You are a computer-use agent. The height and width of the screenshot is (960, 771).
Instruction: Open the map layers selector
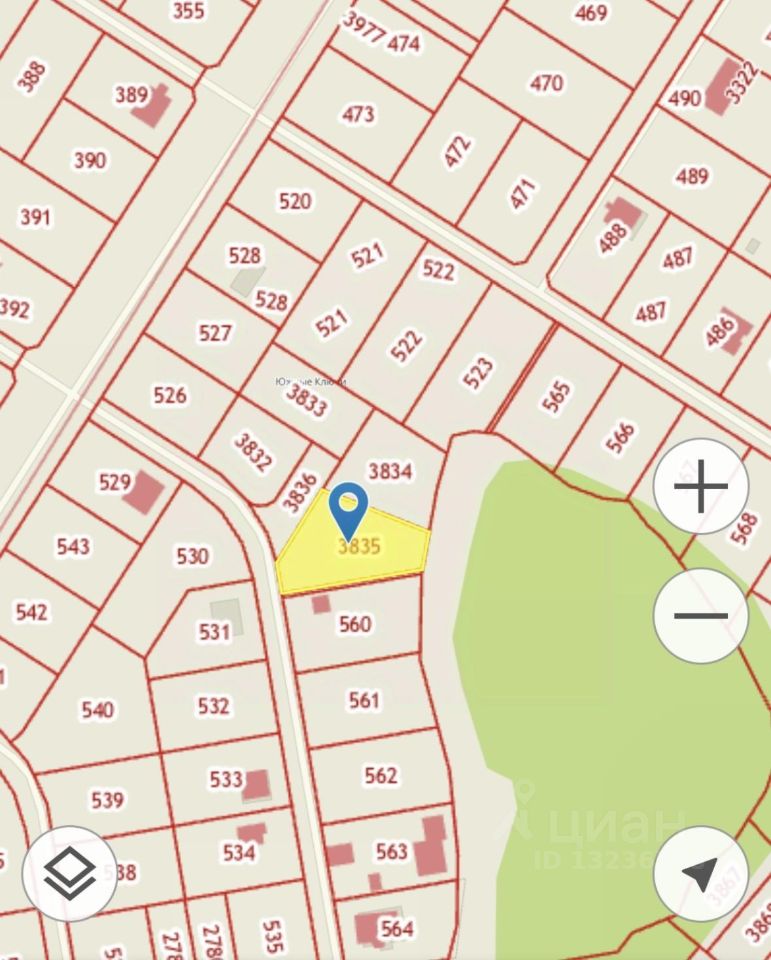point(70,873)
